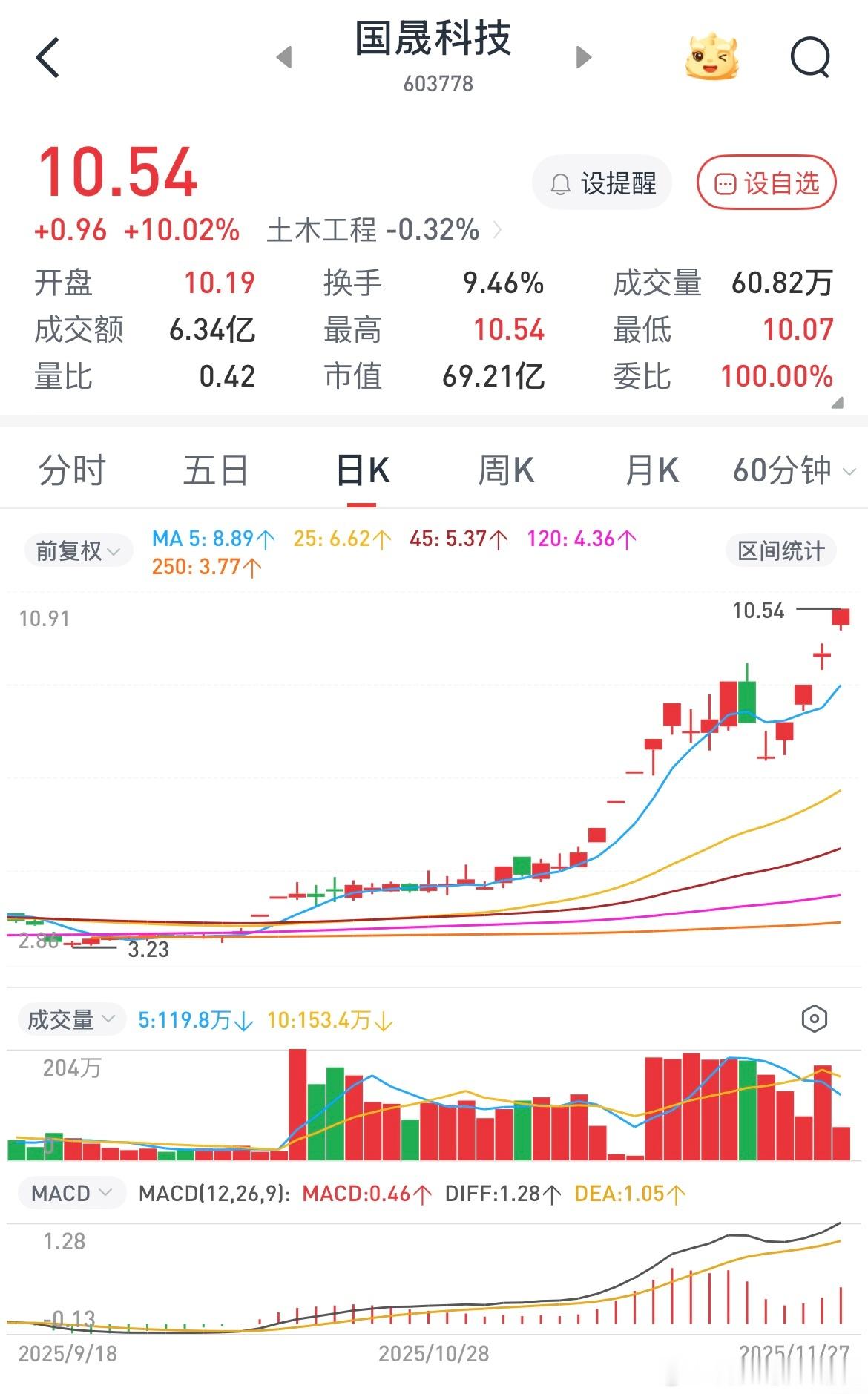This screenshot has width=868, height=1394.
Task: Browse previous stock with the left arrow
Action: [286, 57]
